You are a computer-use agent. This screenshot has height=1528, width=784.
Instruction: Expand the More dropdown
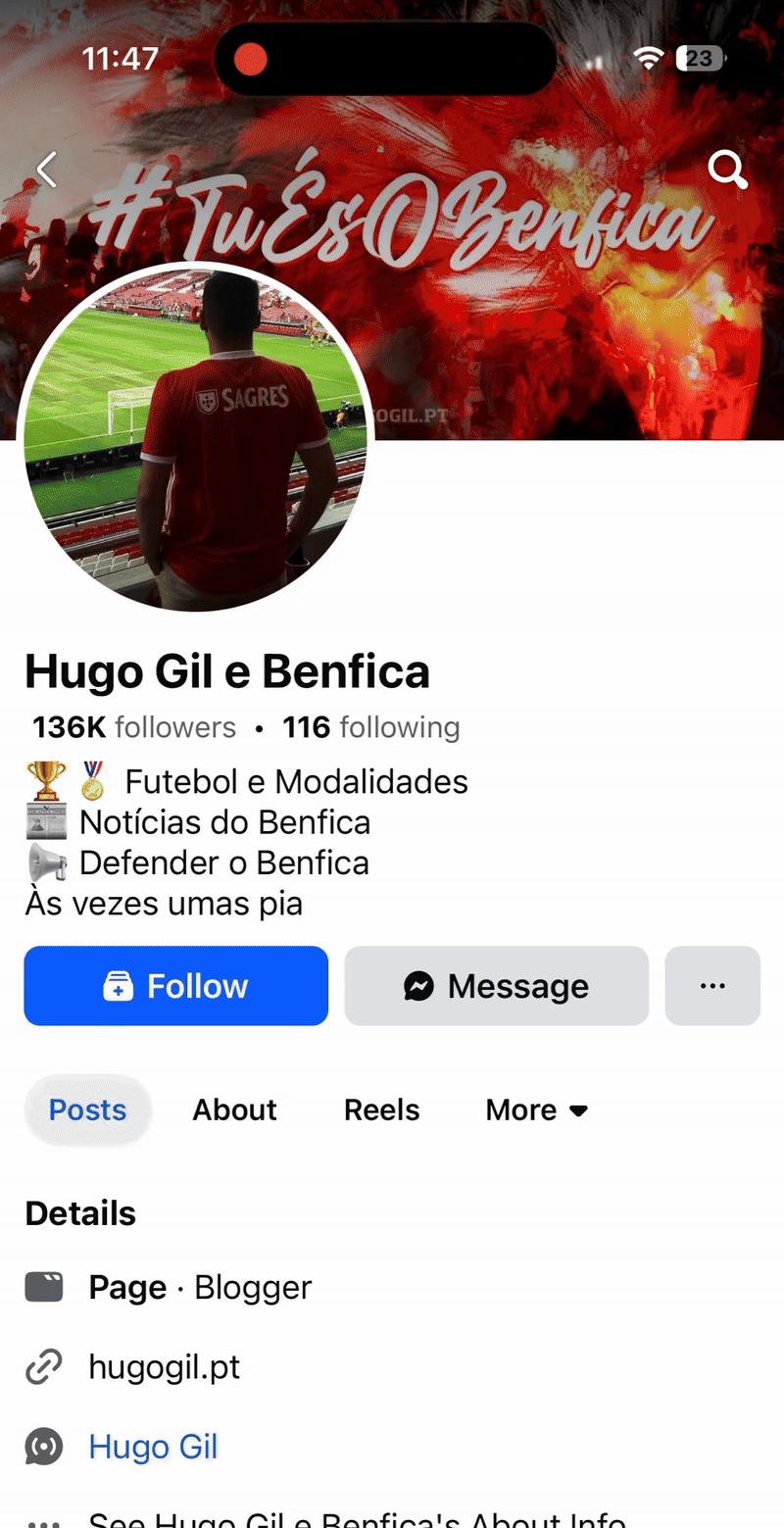tap(536, 1109)
